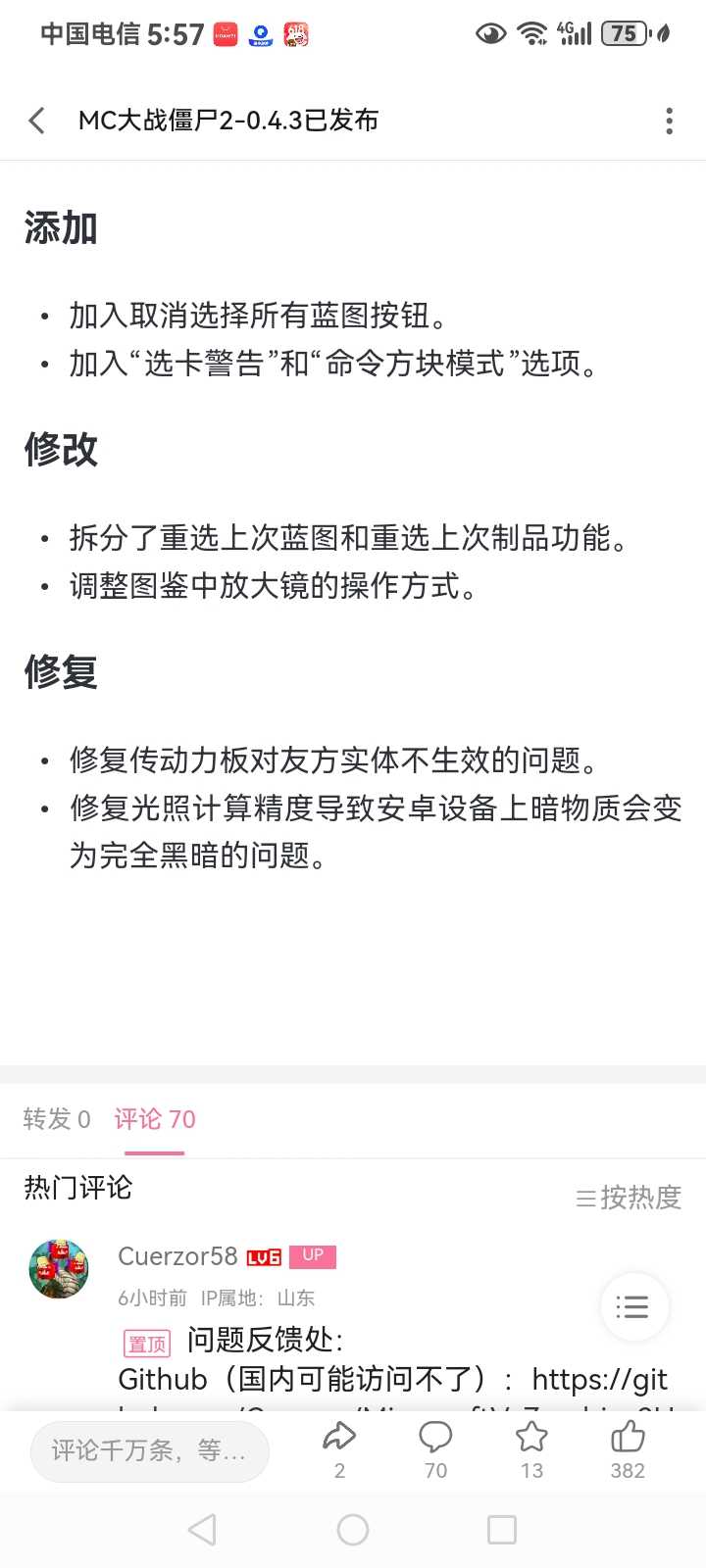Tap the comment input box
This screenshot has height=1568, width=706.
[150, 1450]
